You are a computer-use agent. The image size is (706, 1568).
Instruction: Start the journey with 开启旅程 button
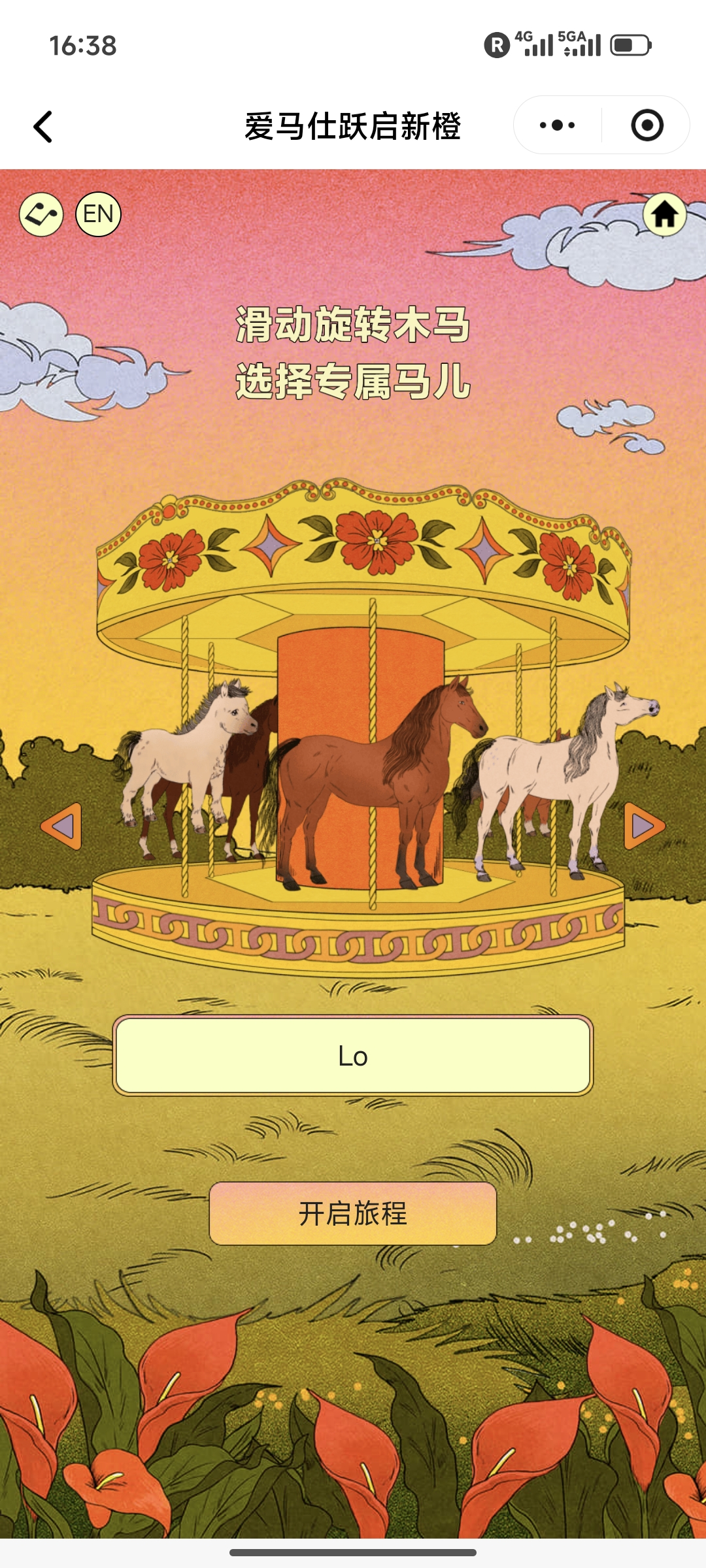(353, 1213)
